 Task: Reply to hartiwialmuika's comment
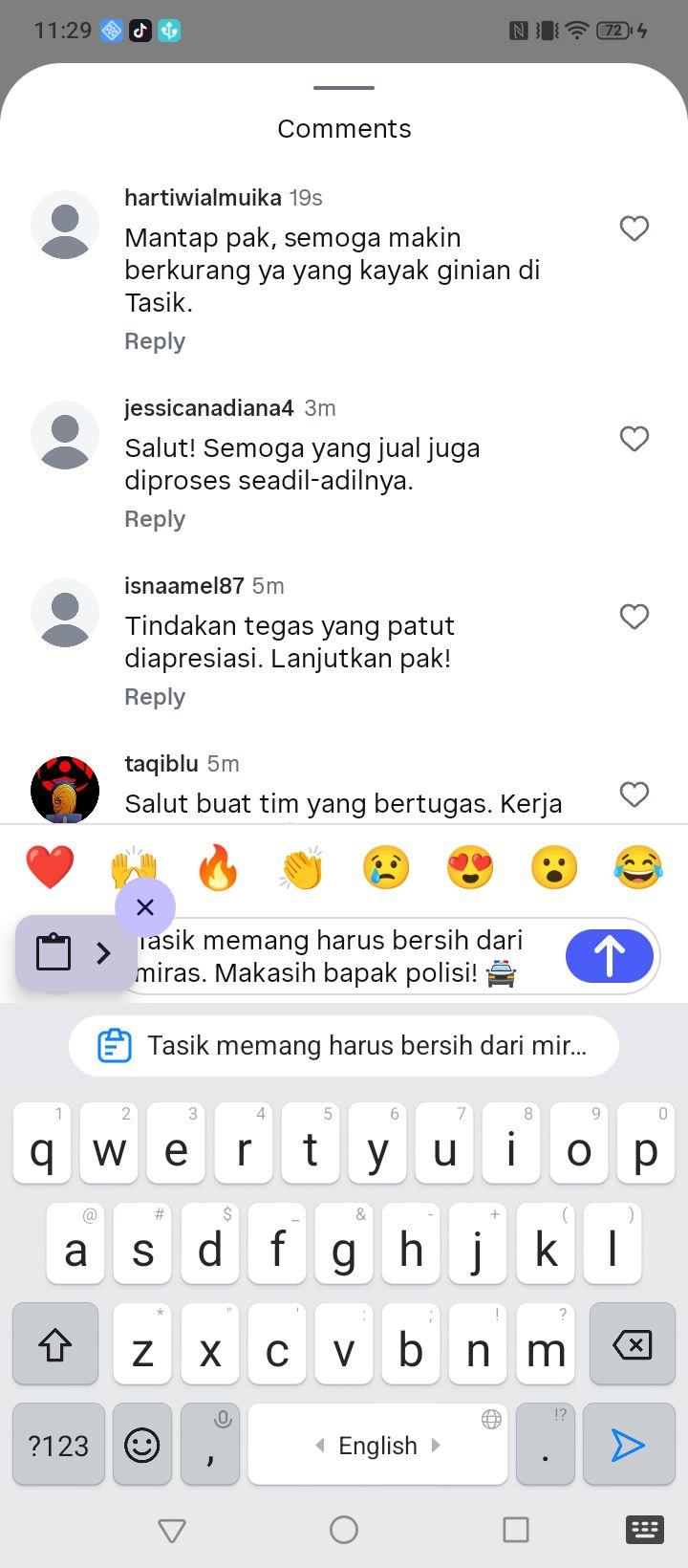(155, 341)
